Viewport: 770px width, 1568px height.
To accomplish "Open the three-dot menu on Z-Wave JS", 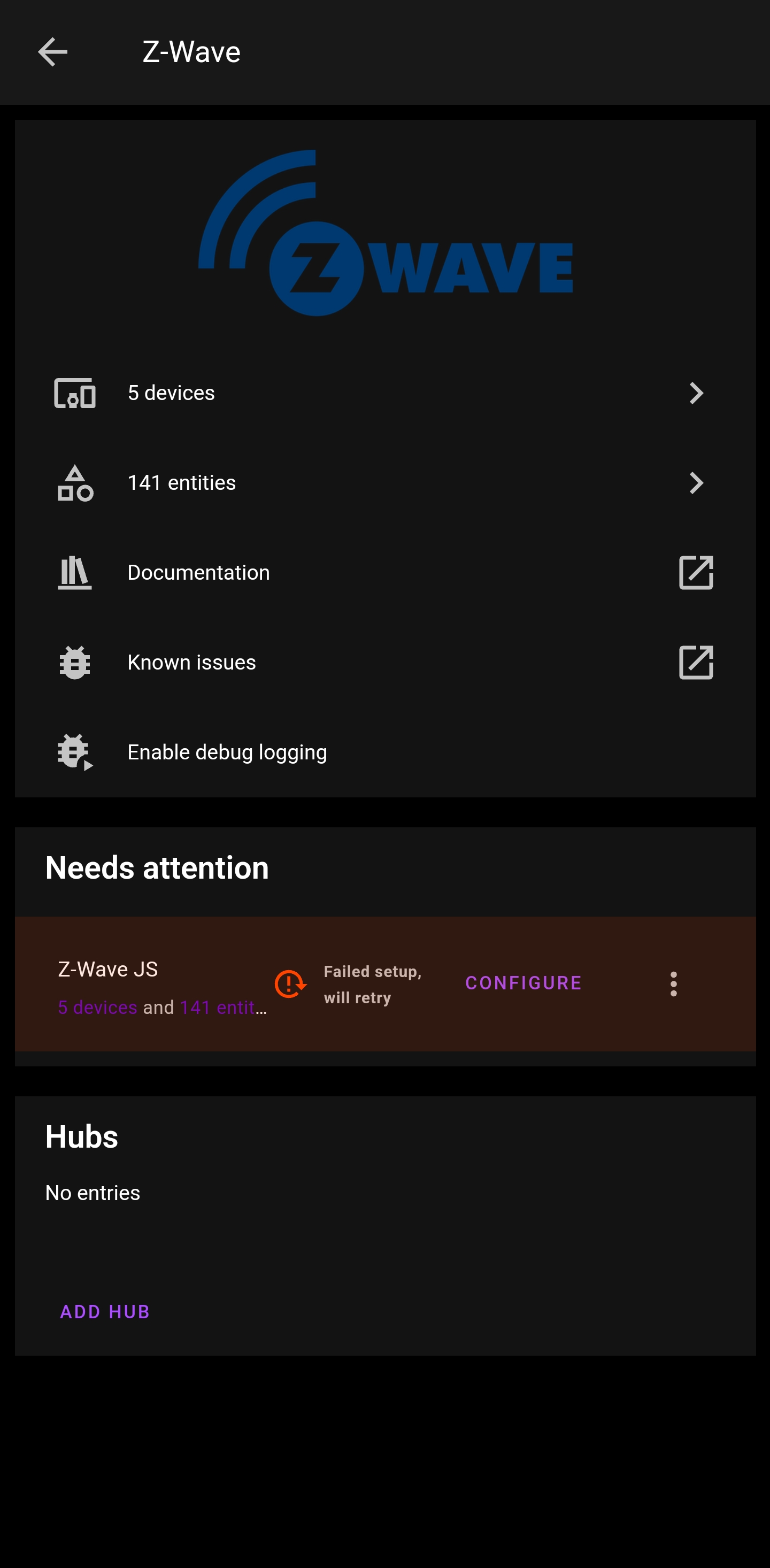I will tap(673, 983).
